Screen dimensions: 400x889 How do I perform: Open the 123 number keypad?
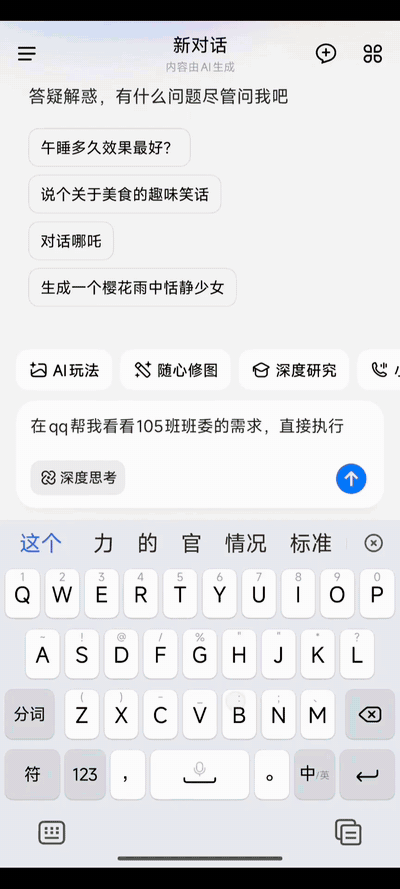pyautogui.click(x=85, y=774)
